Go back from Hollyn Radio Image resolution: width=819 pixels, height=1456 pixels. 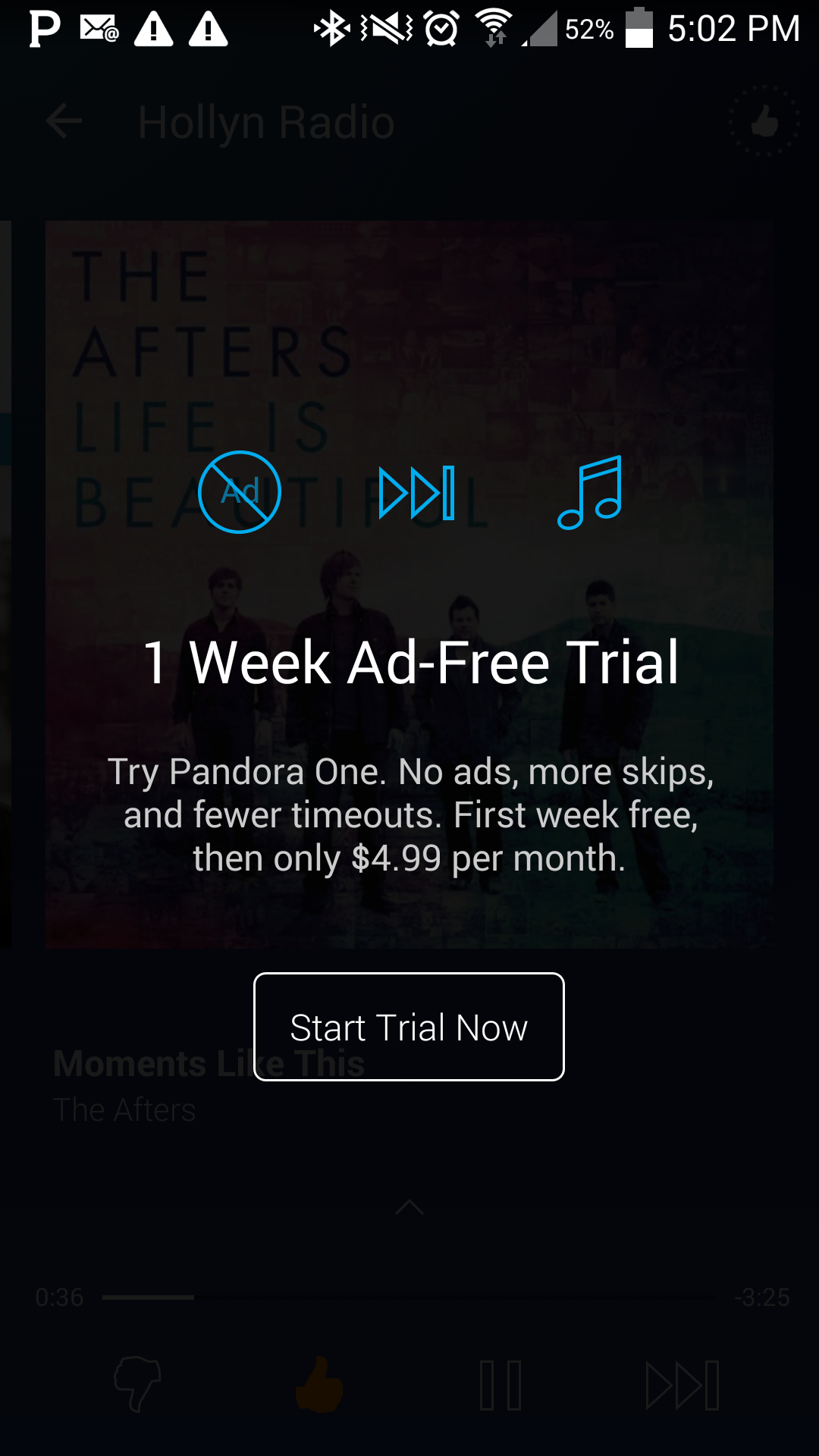pyautogui.click(x=64, y=122)
